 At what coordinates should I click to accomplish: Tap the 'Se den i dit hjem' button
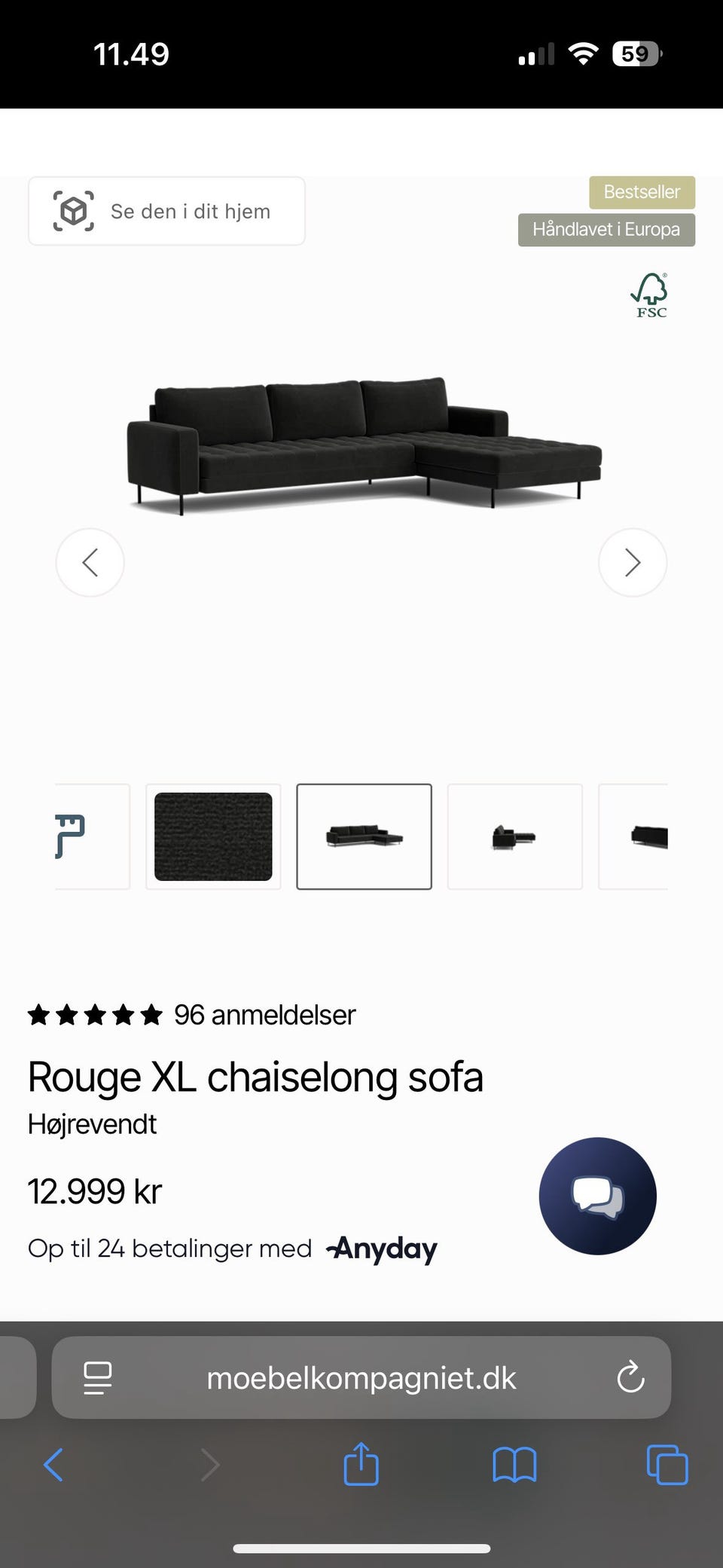pyautogui.click(x=166, y=211)
